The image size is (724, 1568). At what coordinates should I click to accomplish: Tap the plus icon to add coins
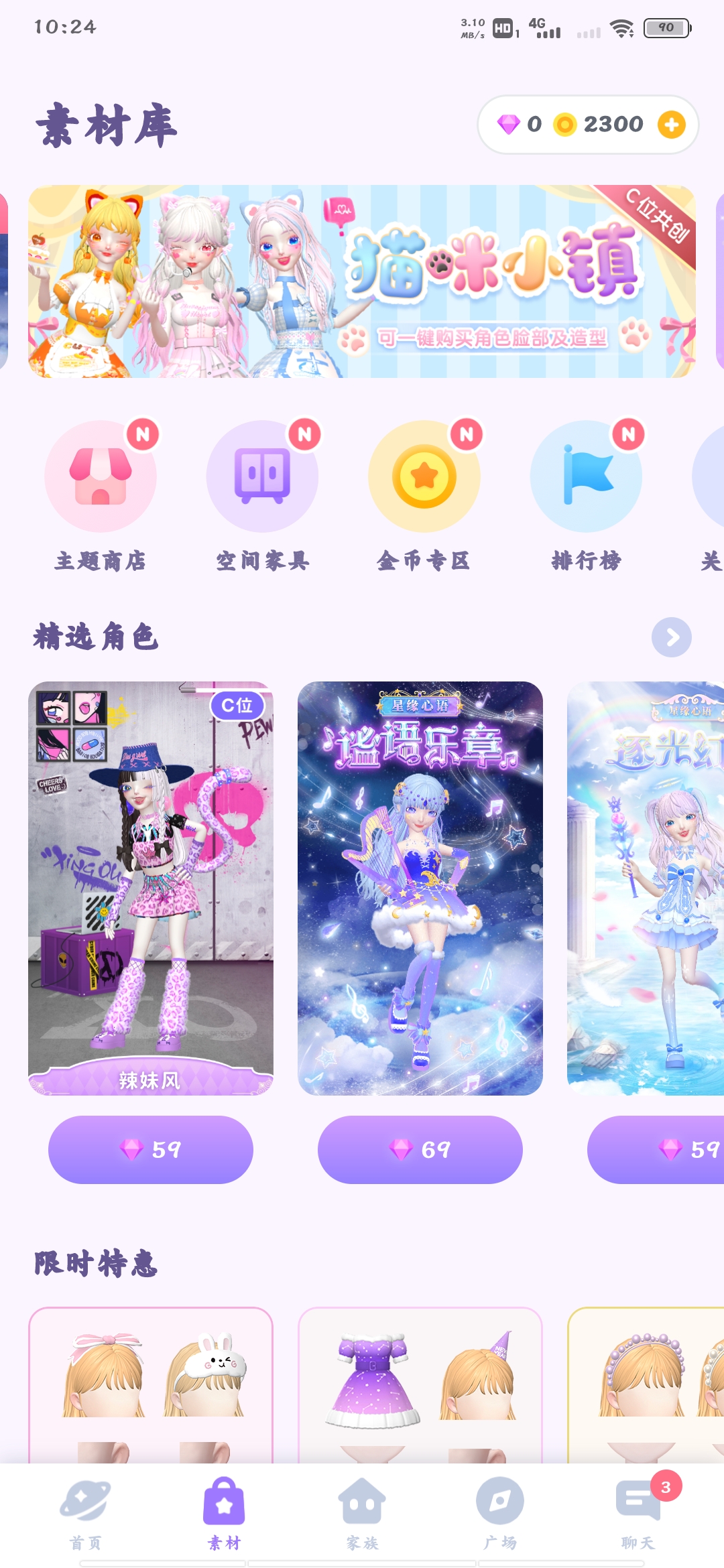pos(671,125)
